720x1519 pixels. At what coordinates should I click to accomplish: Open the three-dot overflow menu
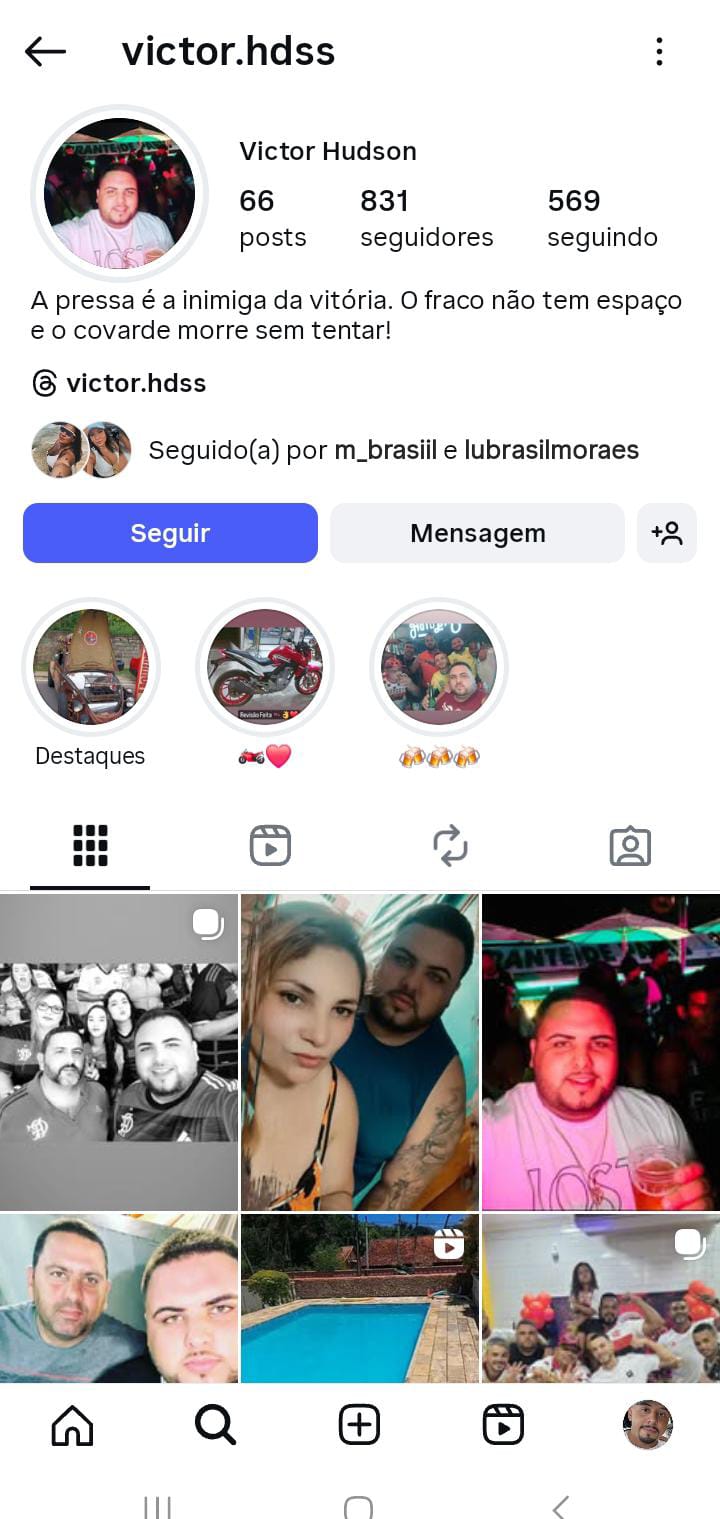point(659,51)
